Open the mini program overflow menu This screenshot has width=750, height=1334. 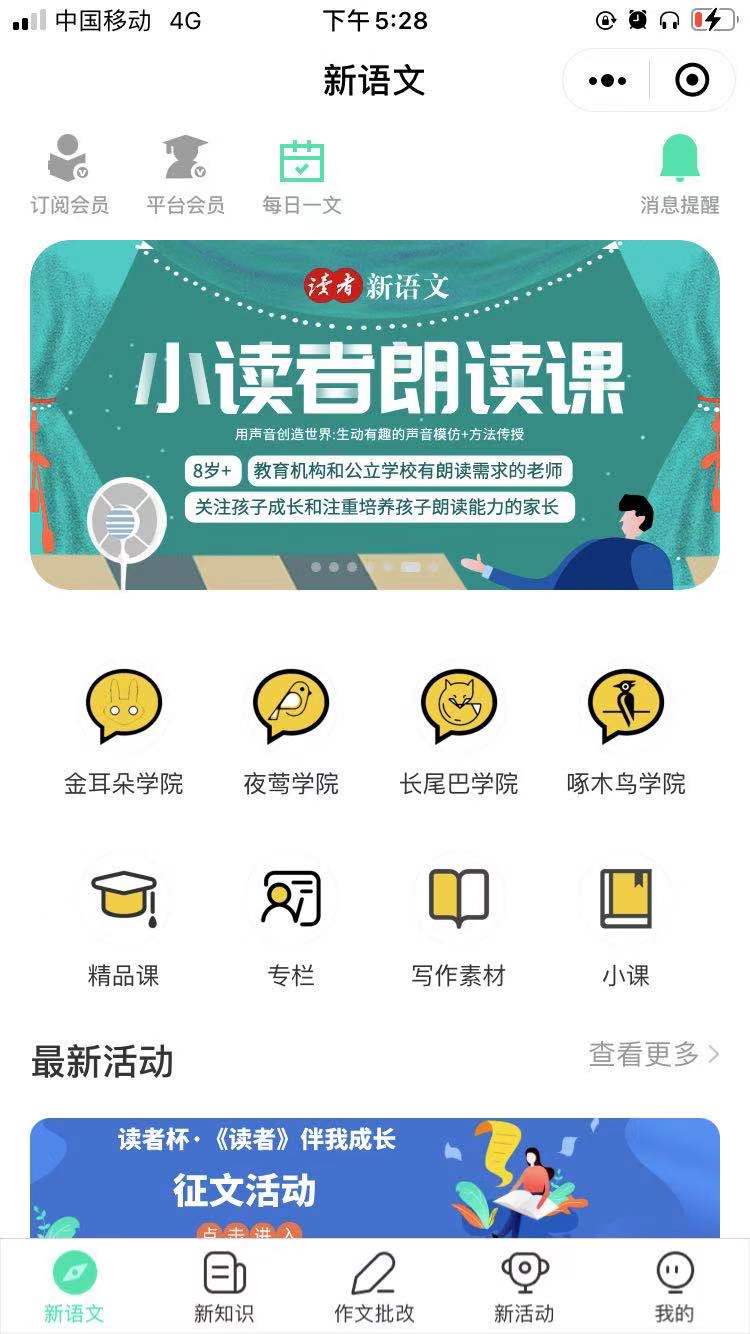pos(608,80)
